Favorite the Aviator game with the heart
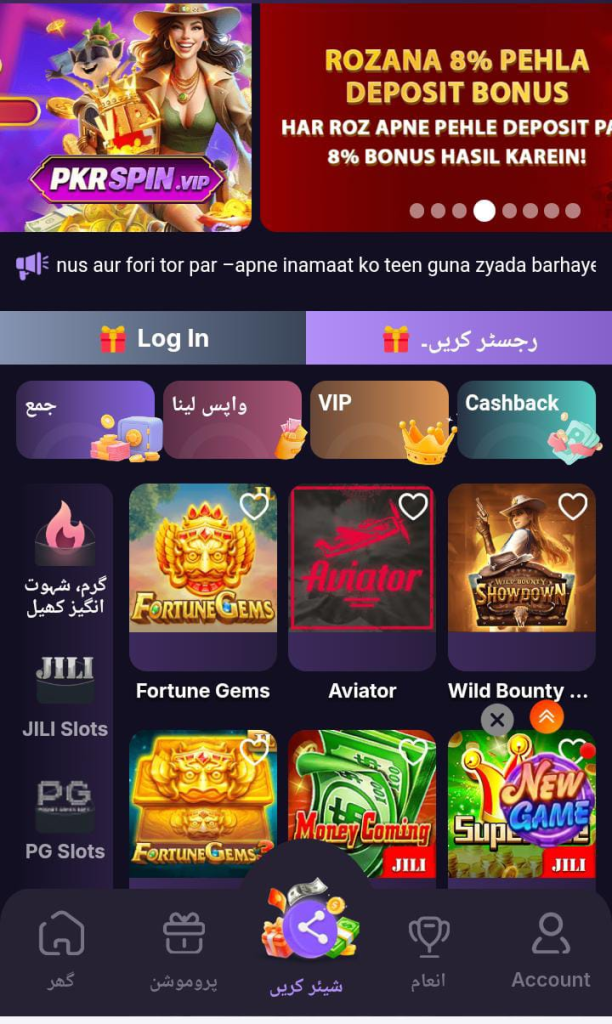 tap(413, 507)
